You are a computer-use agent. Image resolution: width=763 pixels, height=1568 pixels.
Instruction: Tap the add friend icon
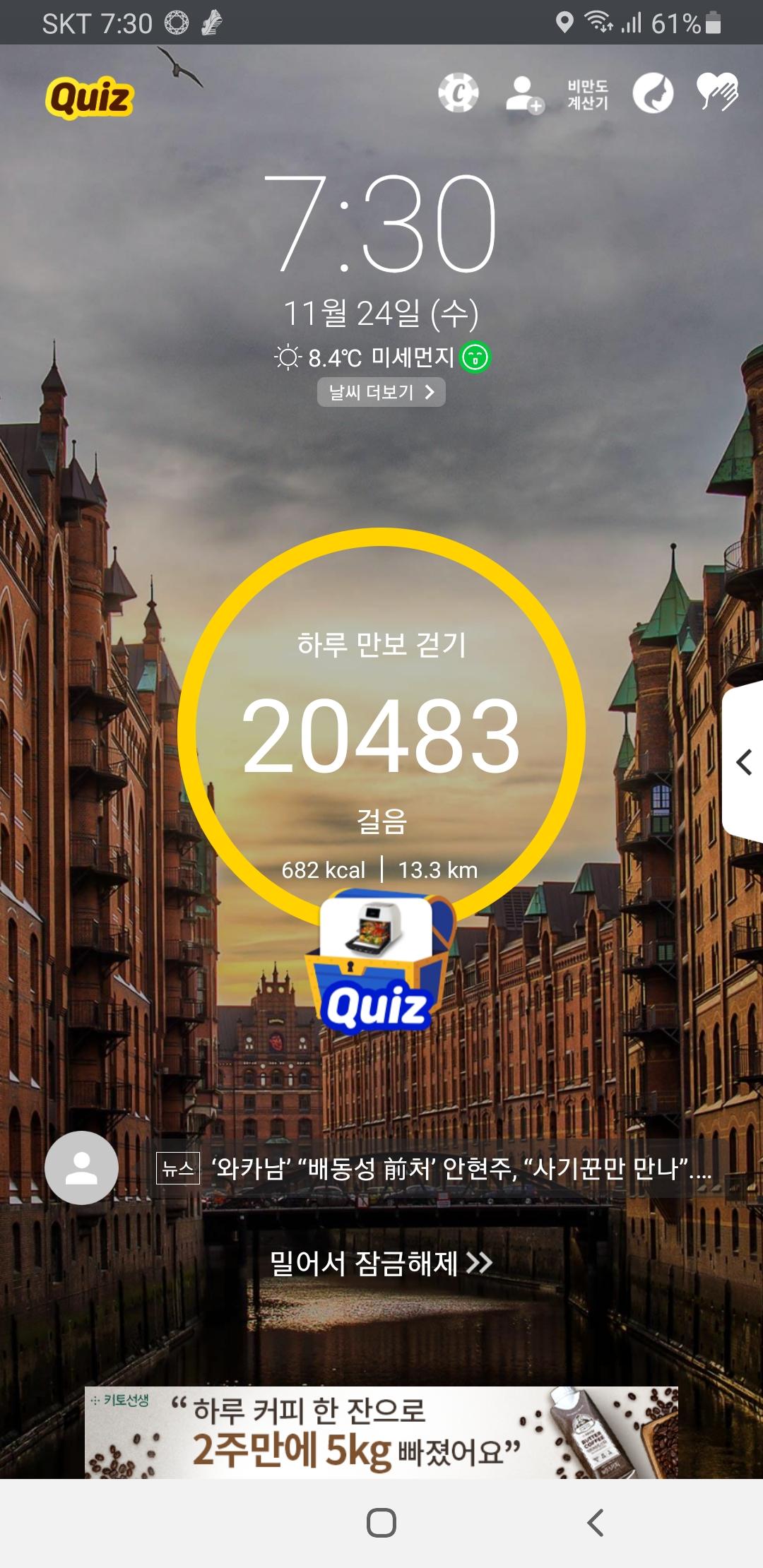click(x=524, y=94)
